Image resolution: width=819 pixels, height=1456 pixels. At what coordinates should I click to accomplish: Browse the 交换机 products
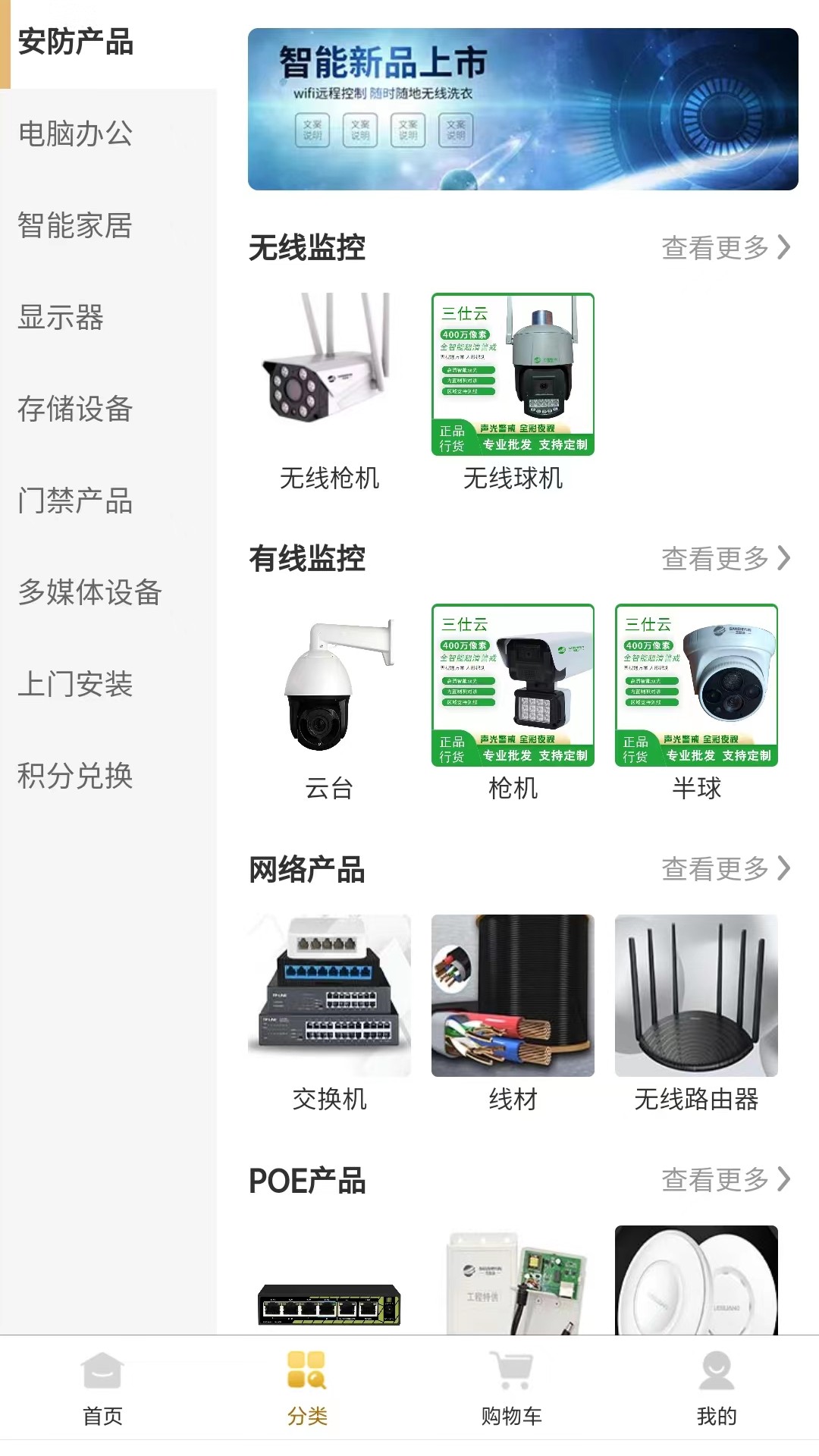tap(329, 1012)
